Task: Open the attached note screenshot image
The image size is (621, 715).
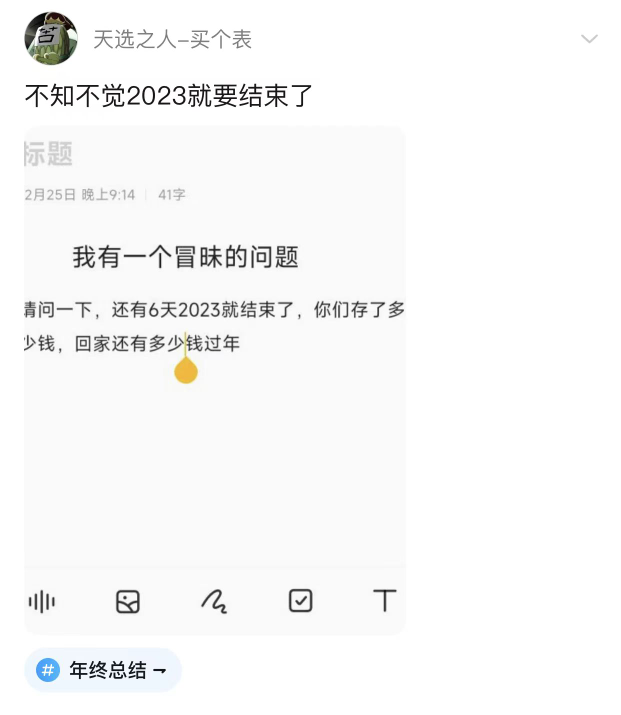Action: tap(215, 380)
